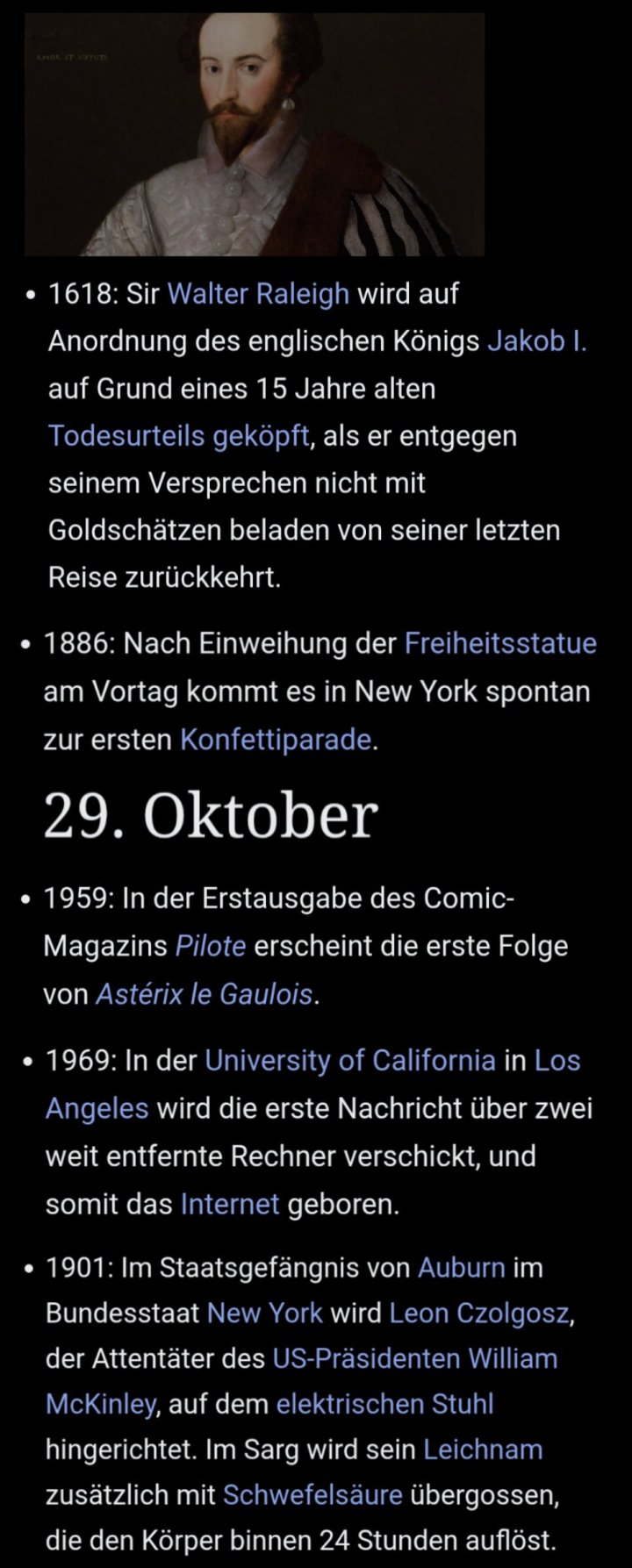Open the Pilote magazine link
Image resolution: width=632 pixels, height=1568 pixels.
click(x=211, y=946)
